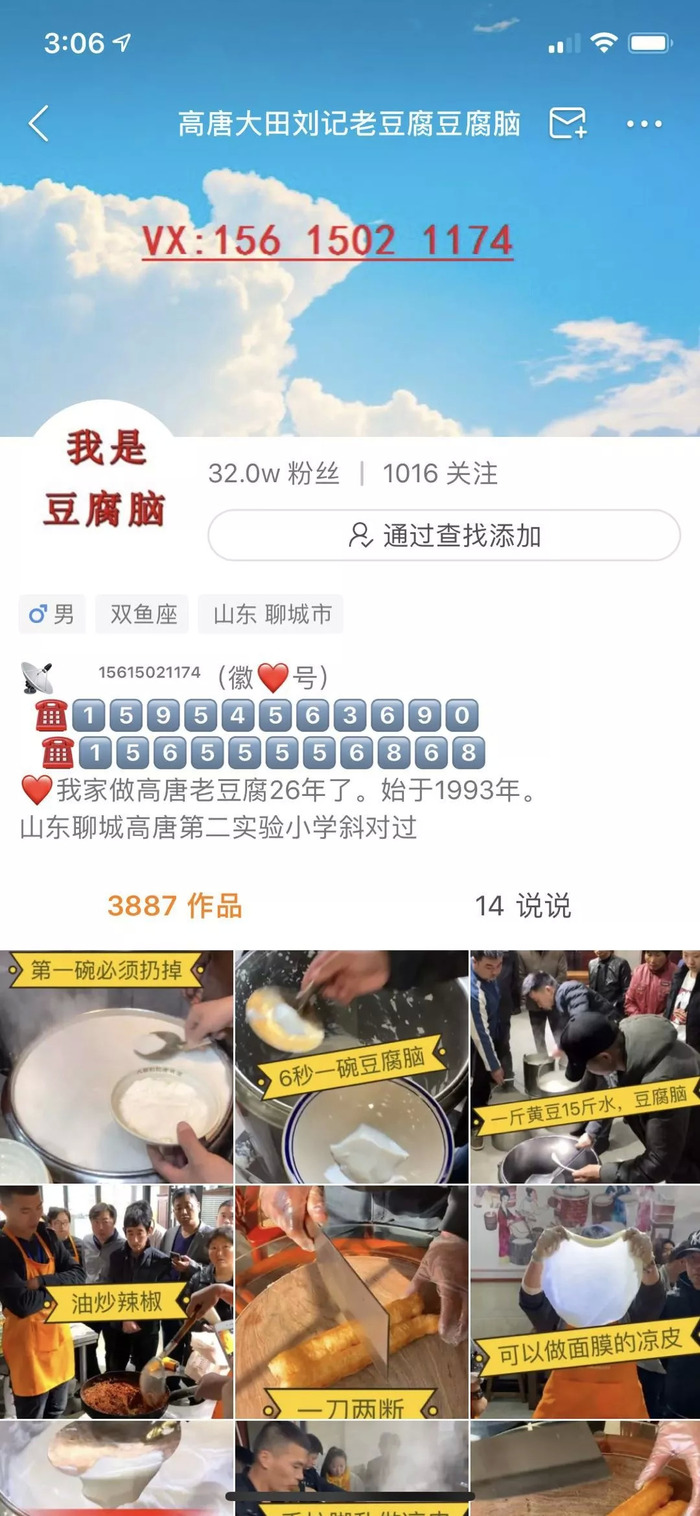The width and height of the screenshot is (700, 1516).
Task: Open the 一斤黄豆15斤水 video
Action: tap(586, 1066)
